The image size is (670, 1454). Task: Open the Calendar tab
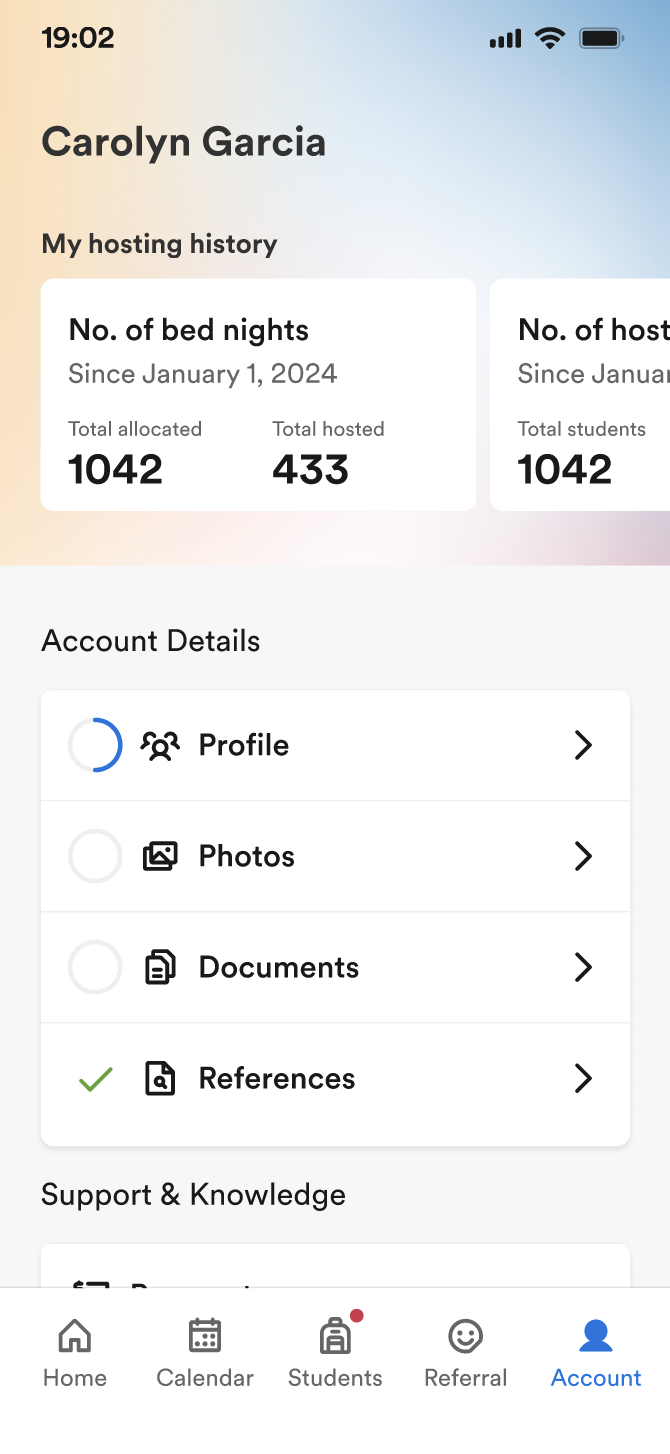(x=205, y=1353)
